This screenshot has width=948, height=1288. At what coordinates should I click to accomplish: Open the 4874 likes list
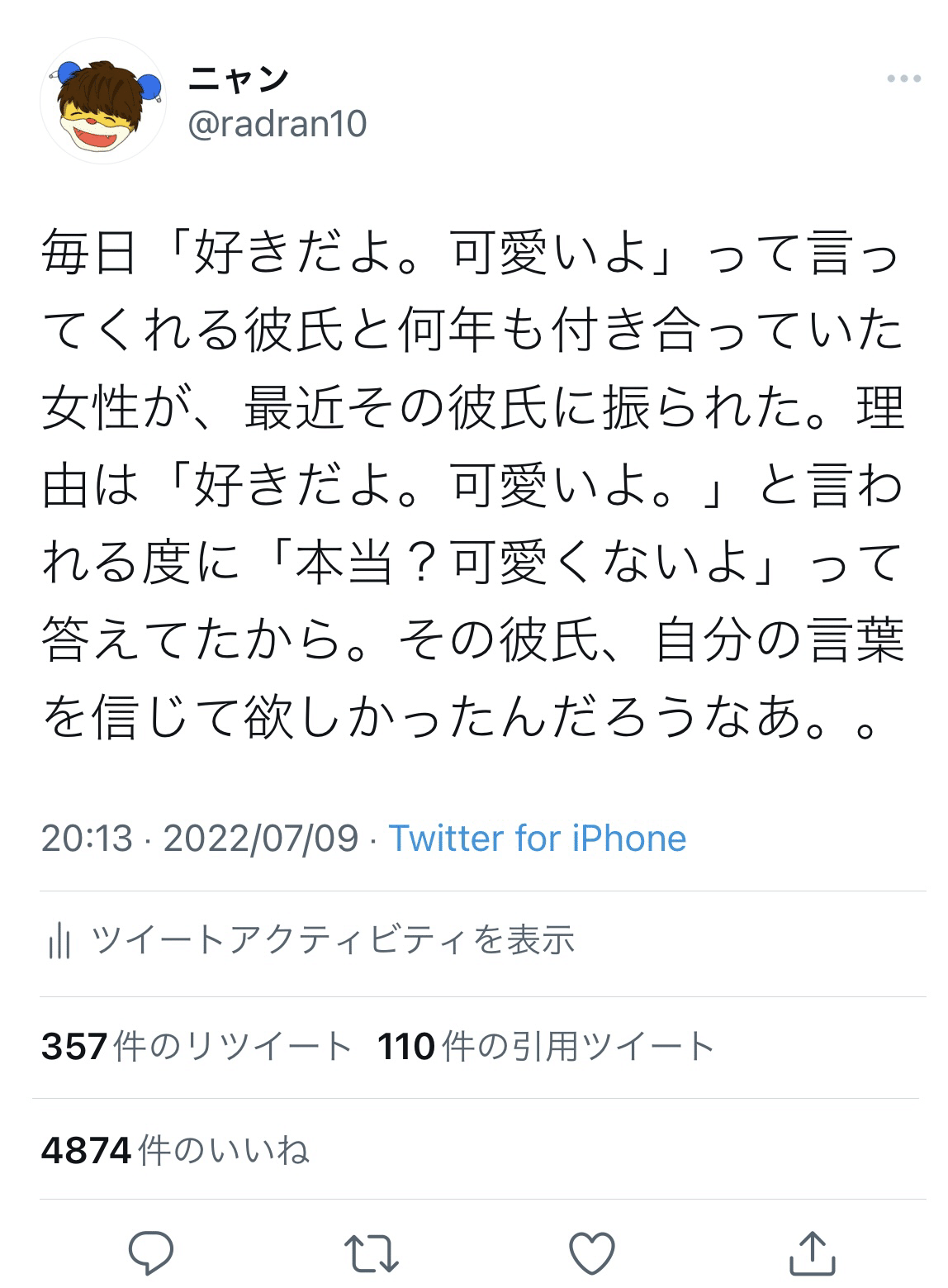tap(175, 1149)
